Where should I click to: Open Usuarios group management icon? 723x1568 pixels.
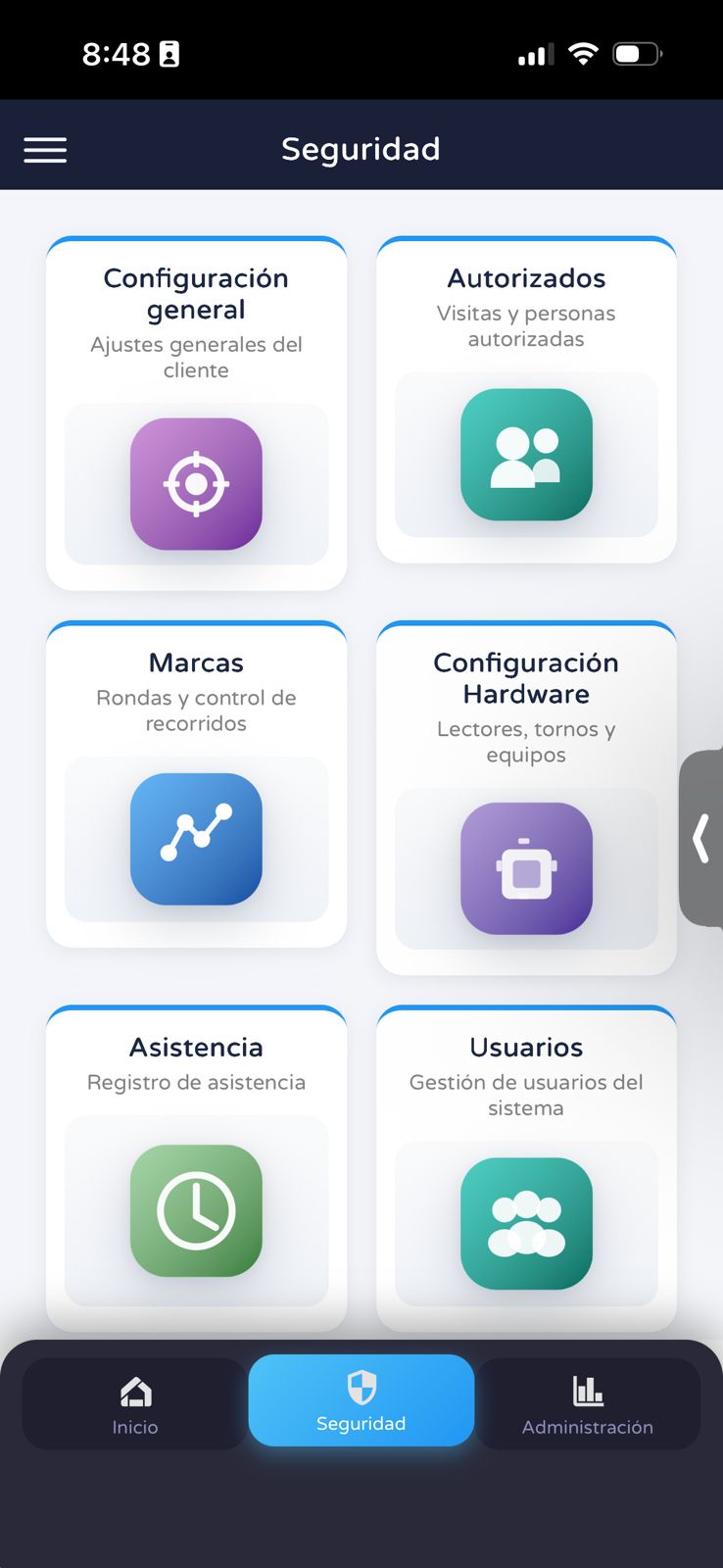(x=526, y=1225)
